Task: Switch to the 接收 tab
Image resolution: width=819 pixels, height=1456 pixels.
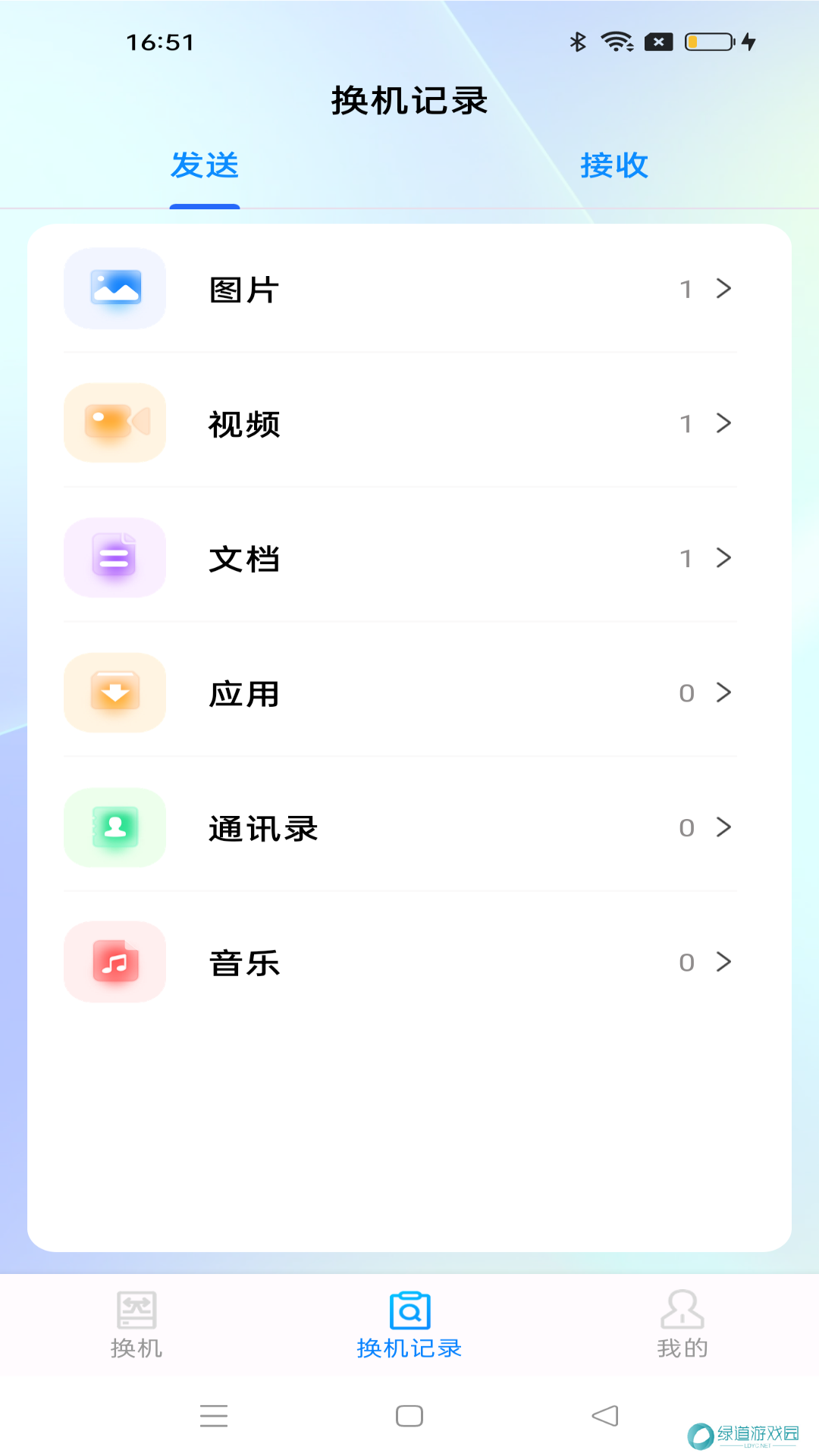Action: (614, 165)
